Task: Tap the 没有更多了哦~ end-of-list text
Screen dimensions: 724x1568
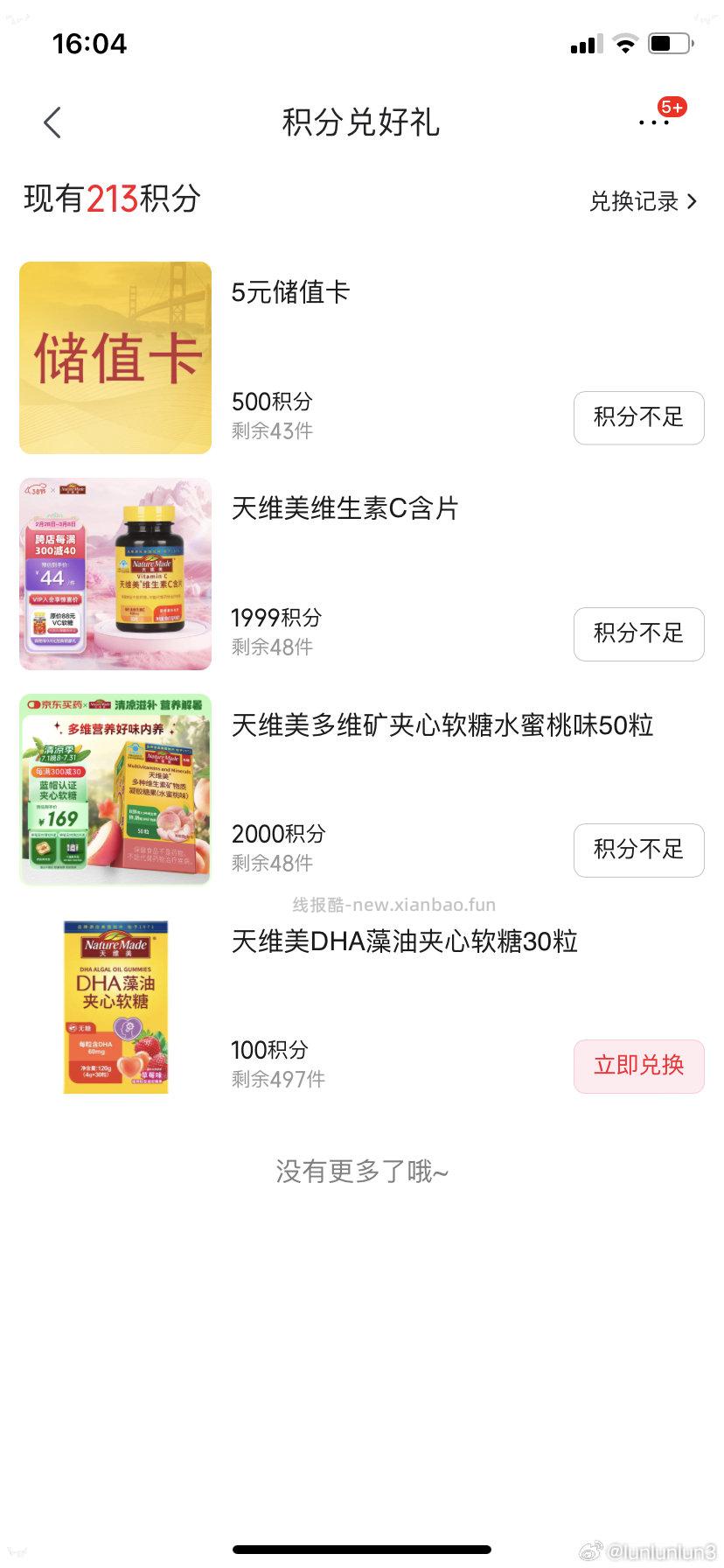Action: 361,1170
